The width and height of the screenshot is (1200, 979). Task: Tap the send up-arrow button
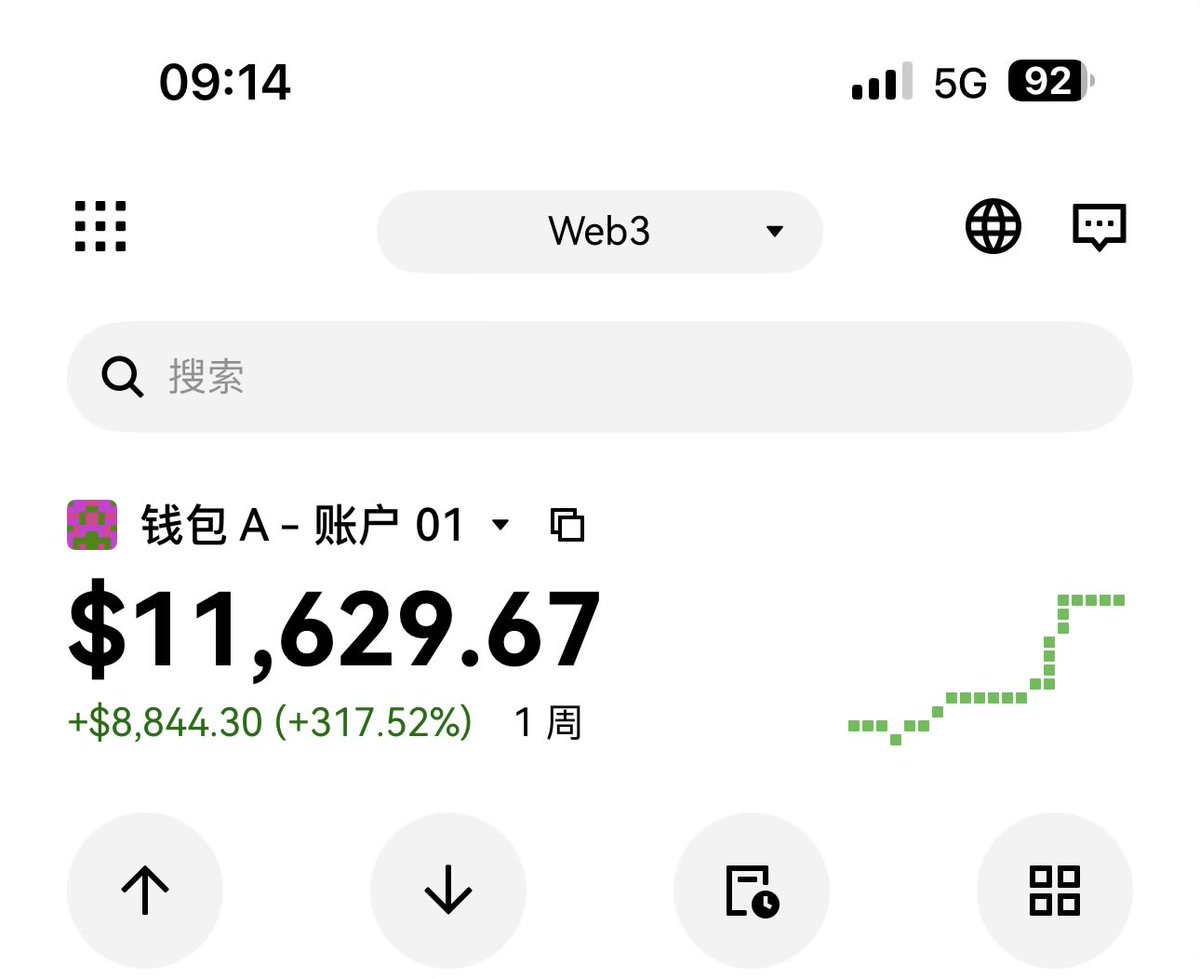point(145,889)
